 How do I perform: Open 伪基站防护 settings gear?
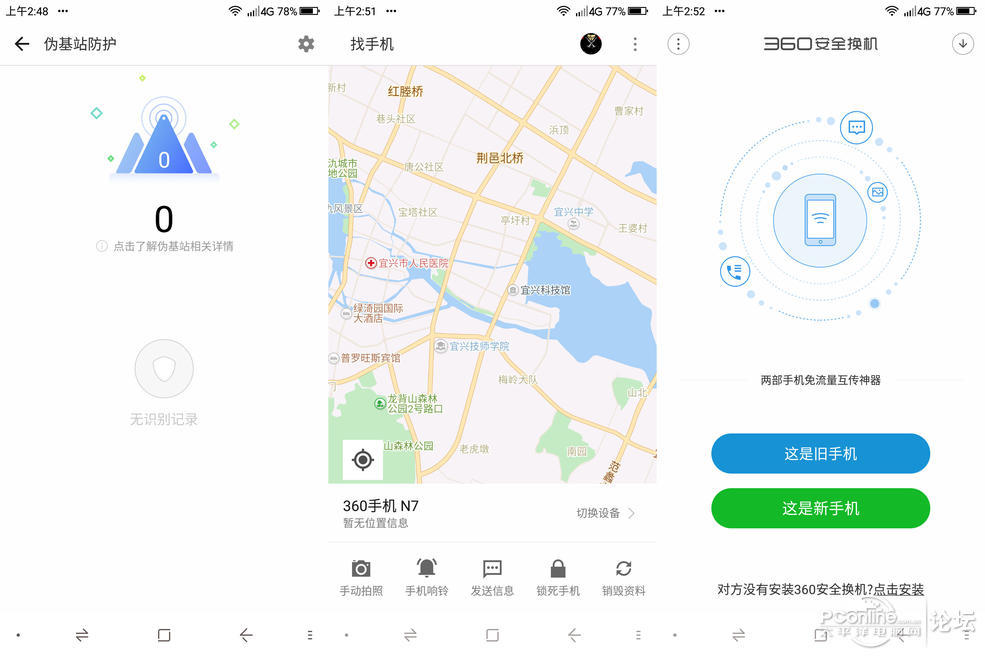pos(306,44)
